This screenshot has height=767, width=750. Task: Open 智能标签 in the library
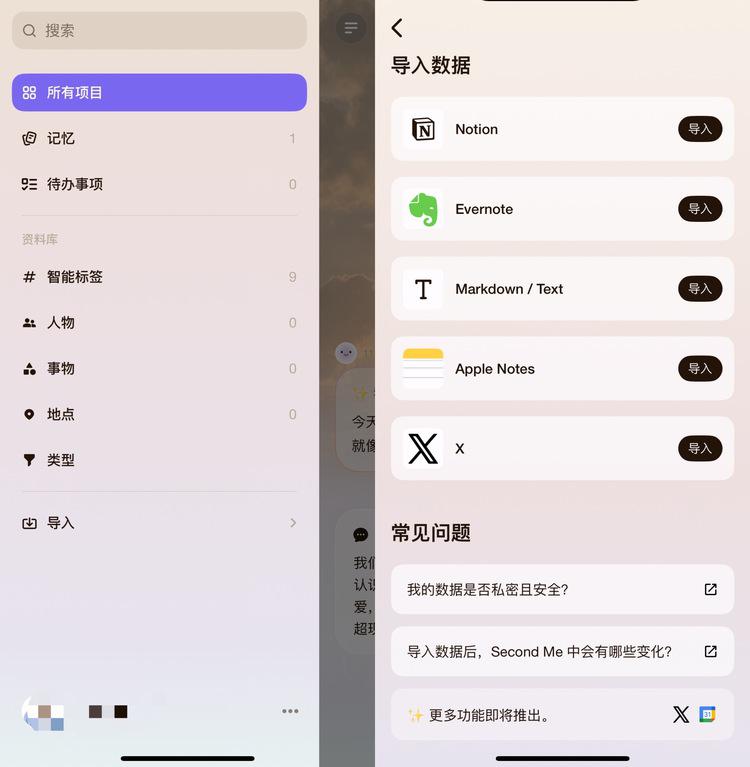click(x=159, y=277)
